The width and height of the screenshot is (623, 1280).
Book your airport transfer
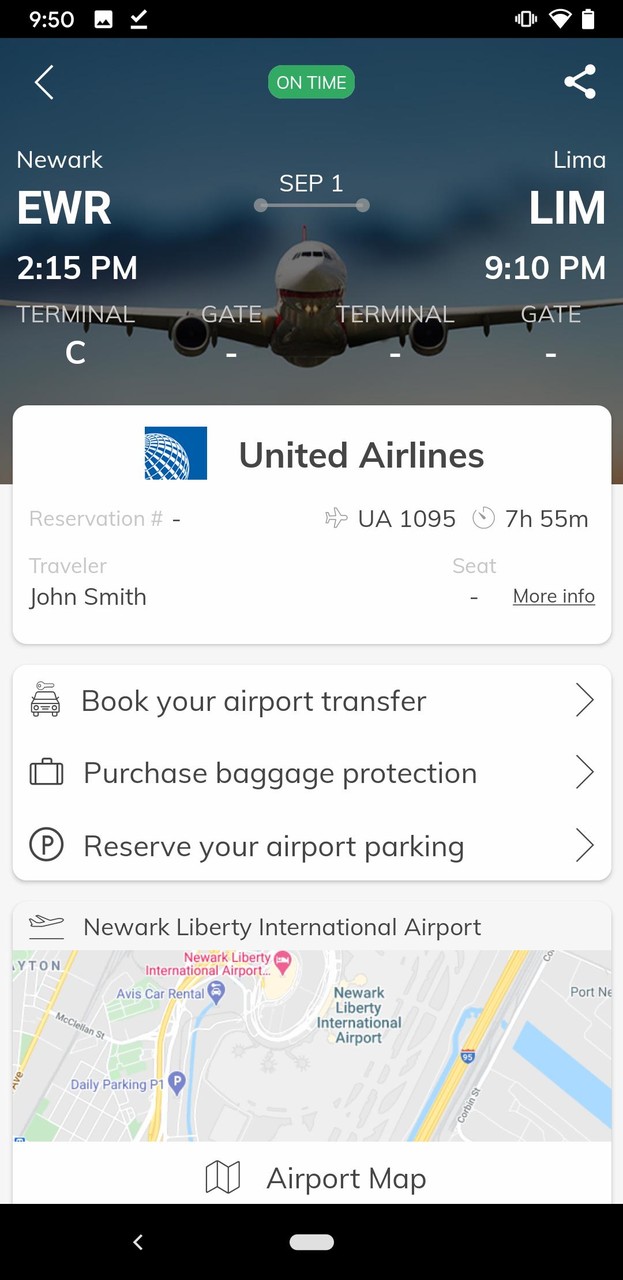[x=312, y=701]
